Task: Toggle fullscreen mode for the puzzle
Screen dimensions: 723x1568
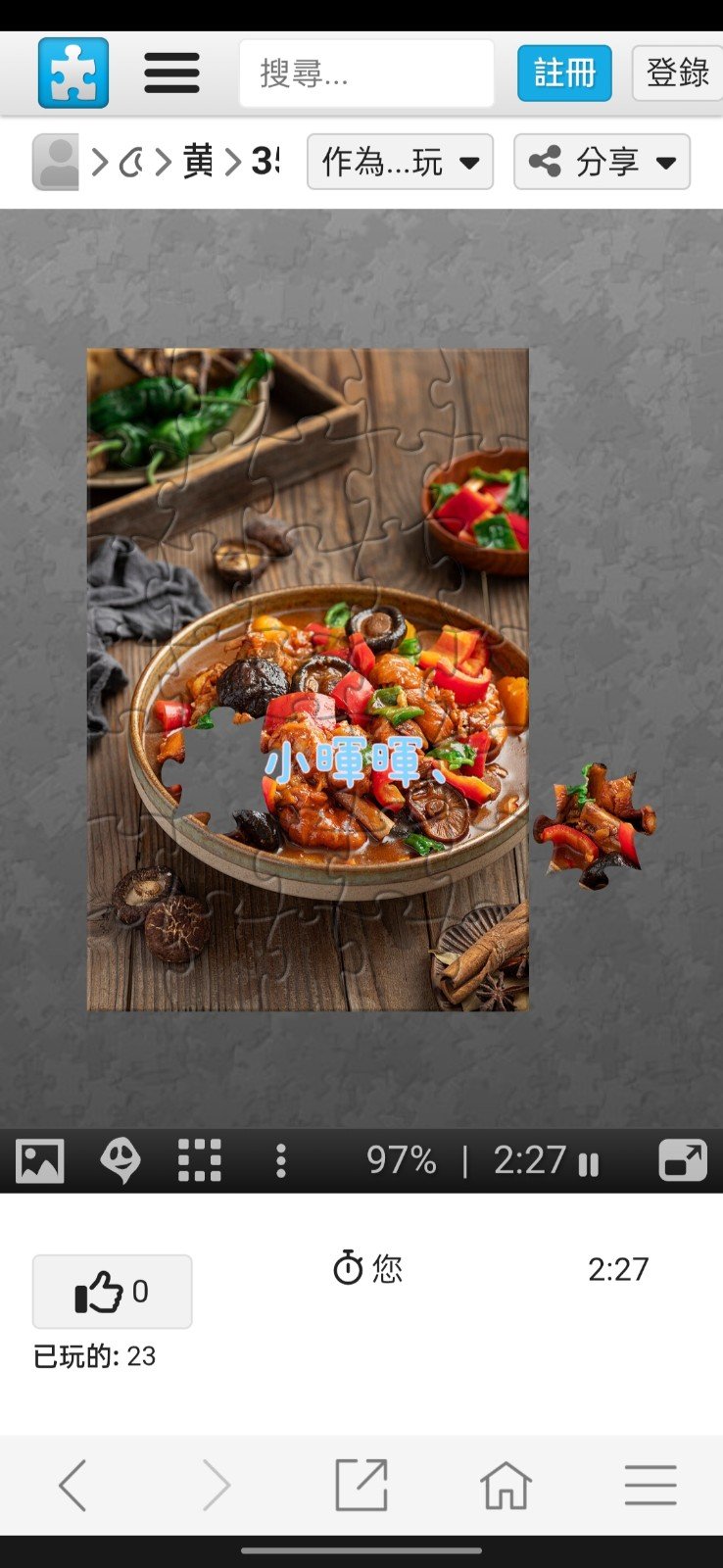Action: [683, 1161]
